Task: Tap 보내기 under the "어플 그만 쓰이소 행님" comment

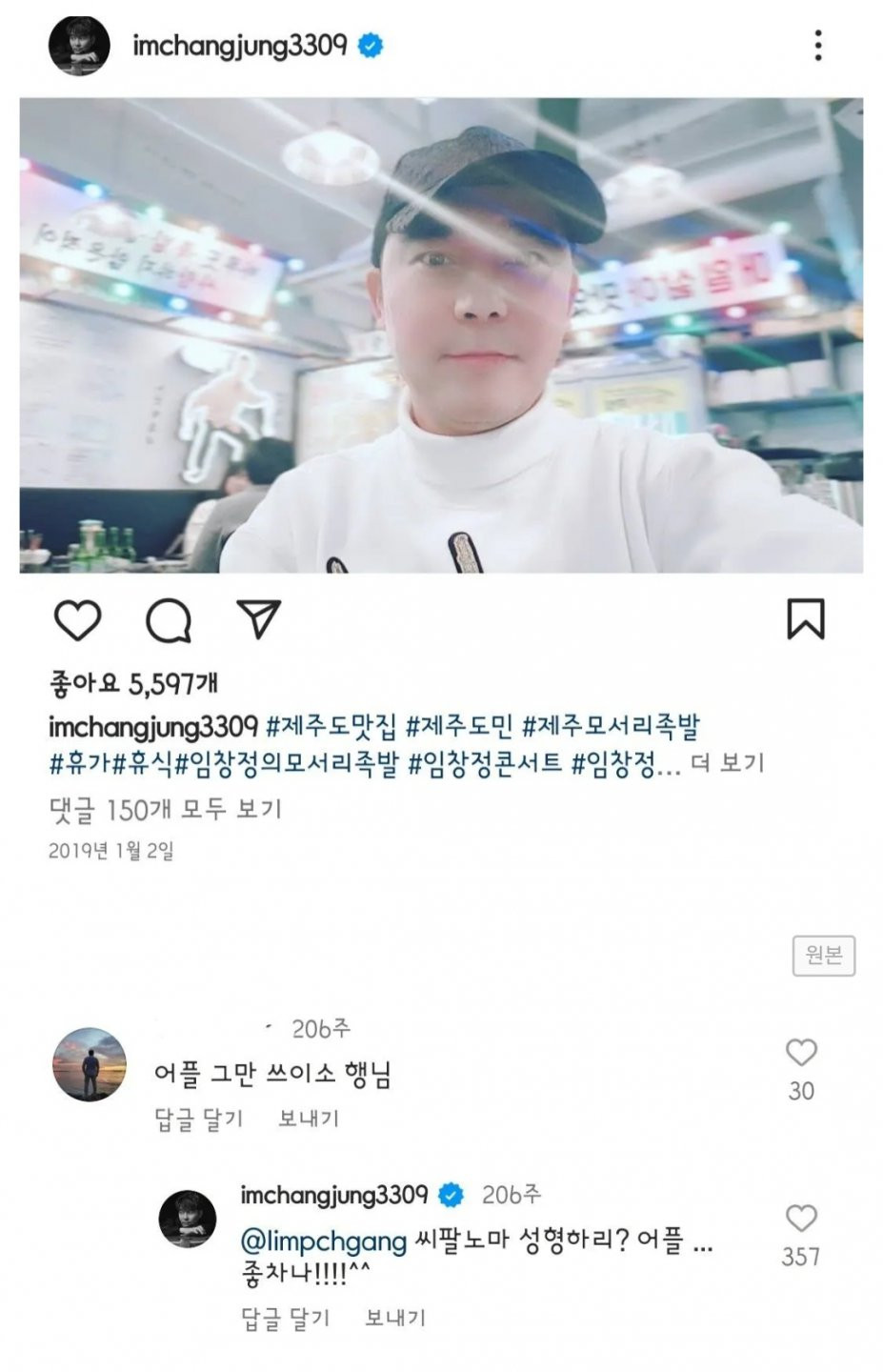Action: pyautogui.click(x=308, y=1119)
